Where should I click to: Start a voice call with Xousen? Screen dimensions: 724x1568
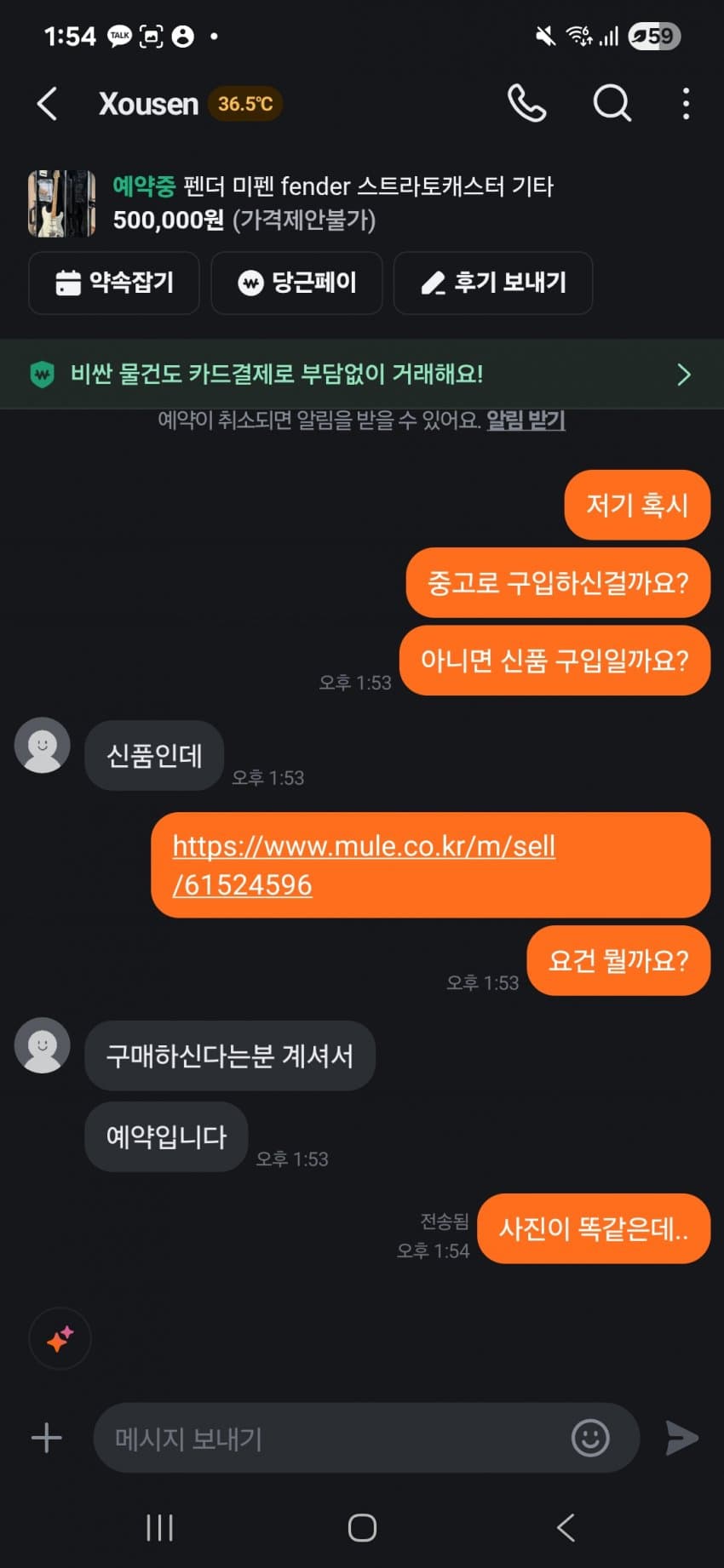coord(526,104)
